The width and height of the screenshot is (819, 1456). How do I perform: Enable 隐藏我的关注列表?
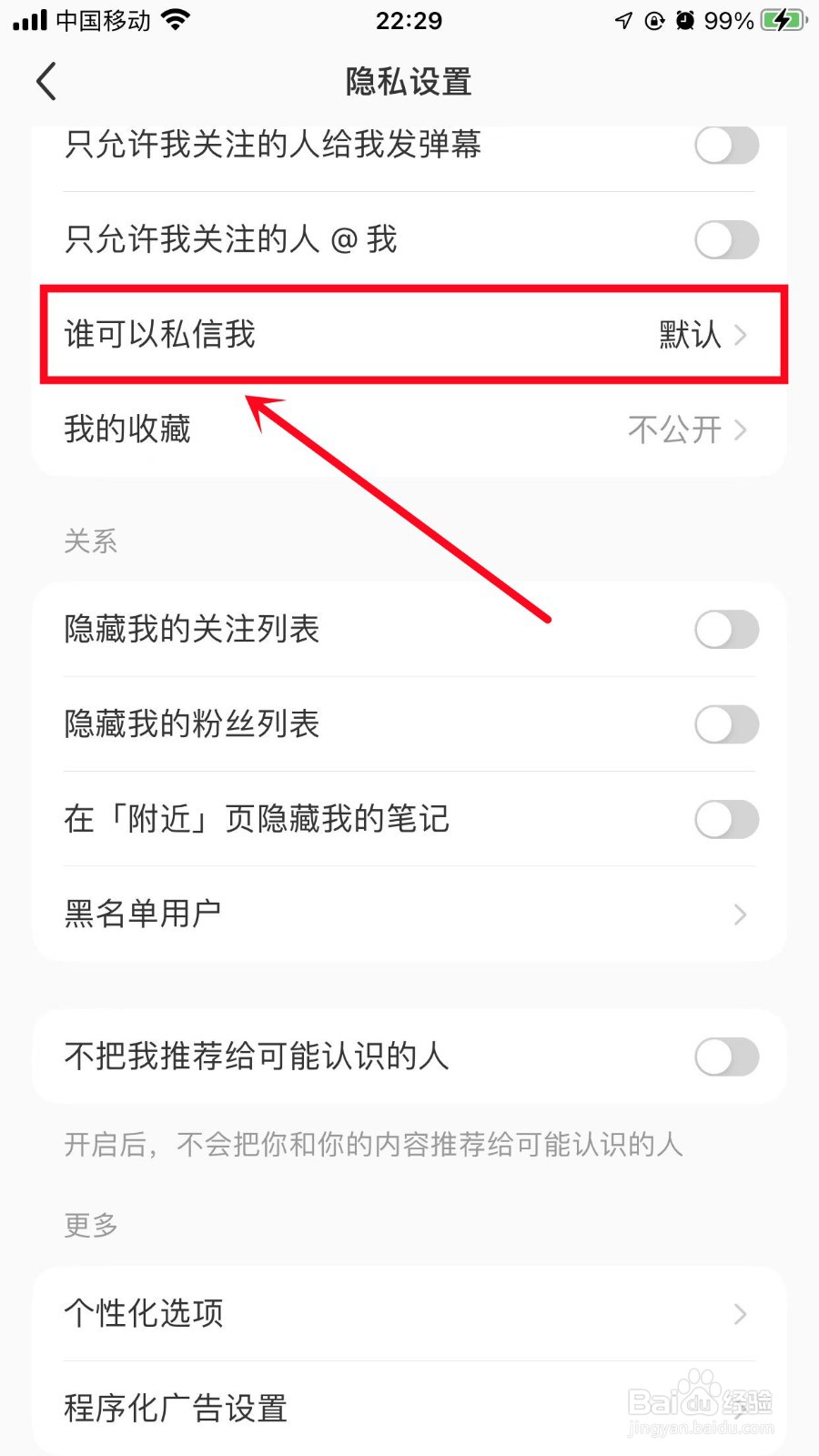[x=725, y=629]
